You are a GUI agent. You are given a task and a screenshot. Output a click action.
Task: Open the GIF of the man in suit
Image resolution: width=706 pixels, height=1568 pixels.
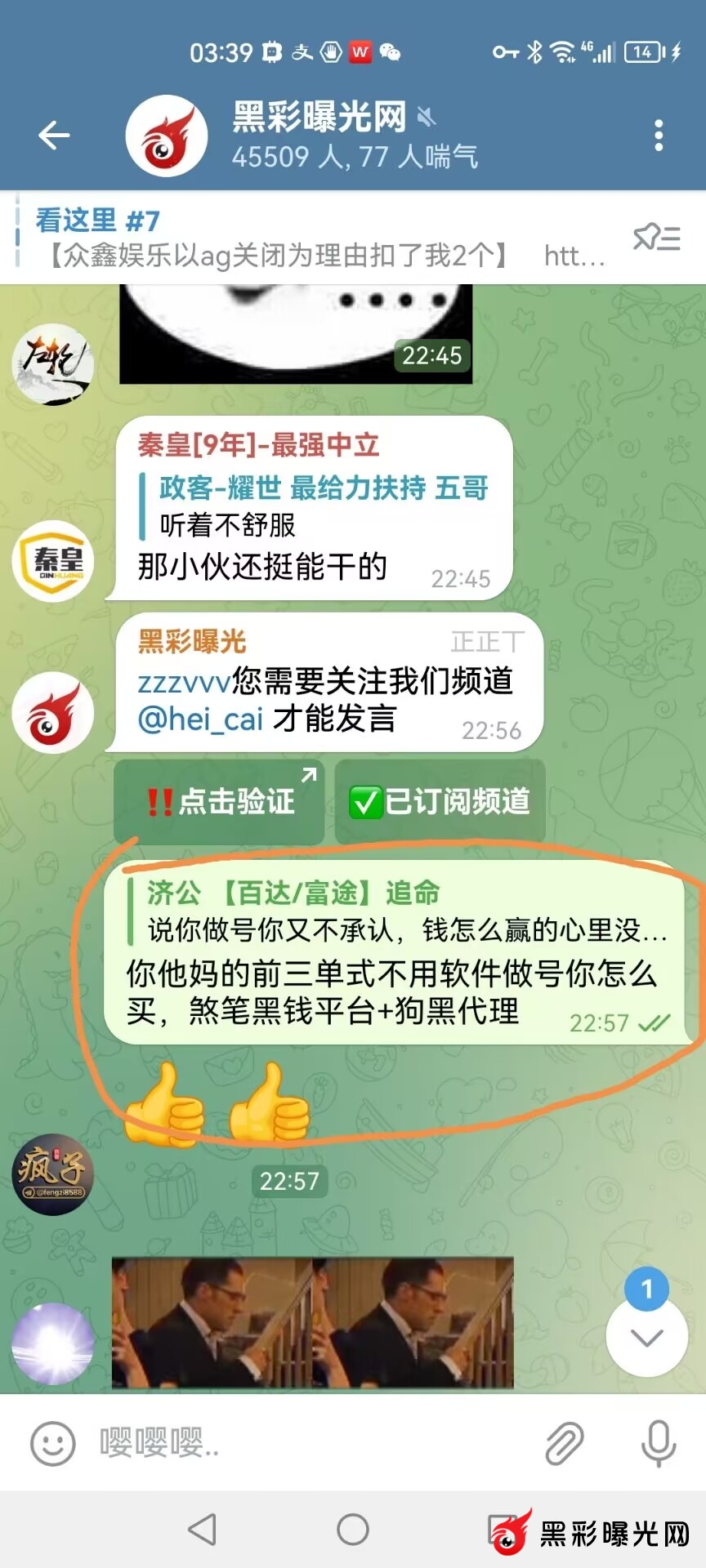[313, 1323]
